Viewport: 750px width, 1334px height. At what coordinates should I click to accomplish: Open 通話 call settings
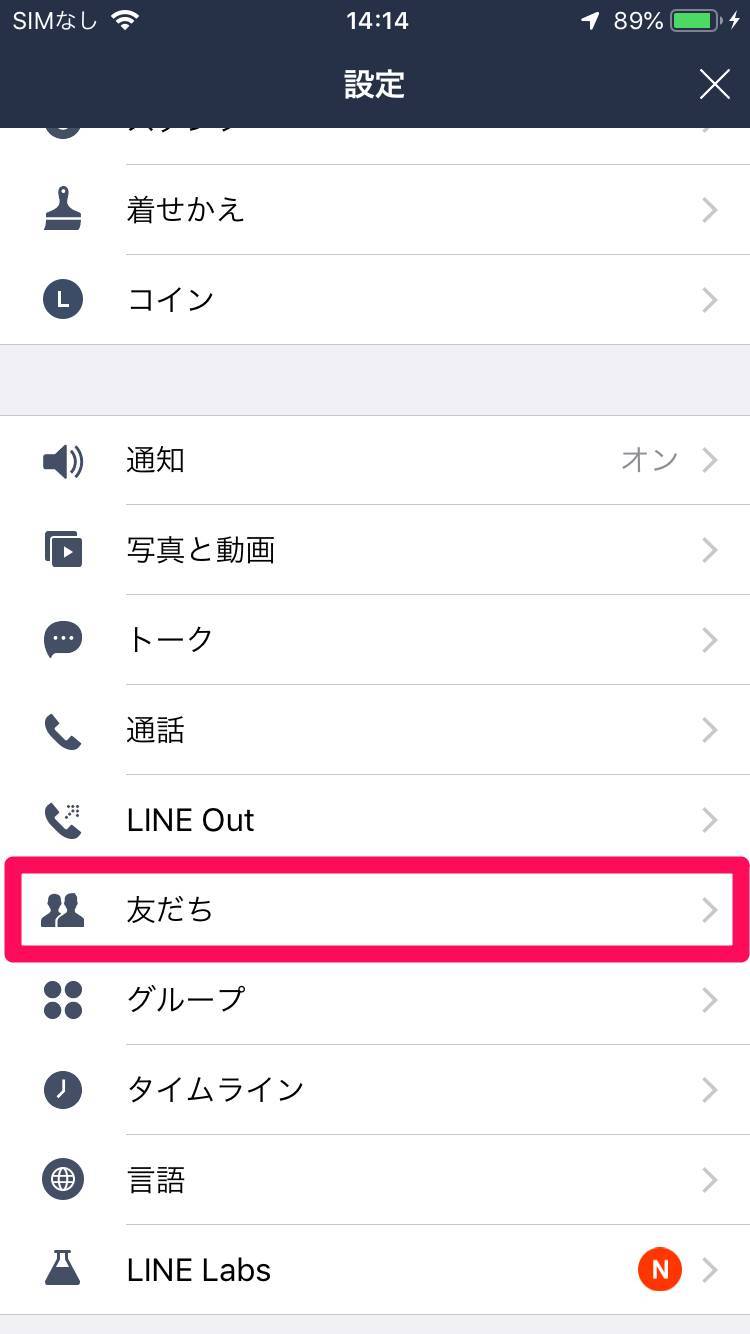click(x=375, y=730)
